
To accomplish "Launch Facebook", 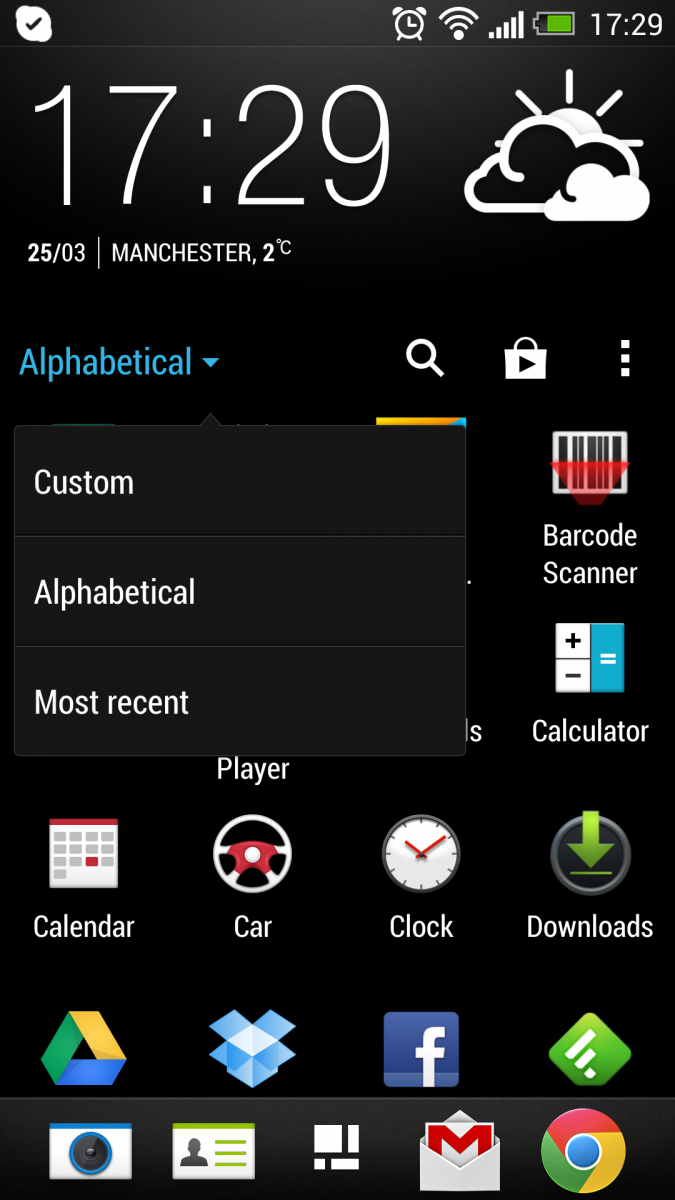I will tap(421, 1049).
